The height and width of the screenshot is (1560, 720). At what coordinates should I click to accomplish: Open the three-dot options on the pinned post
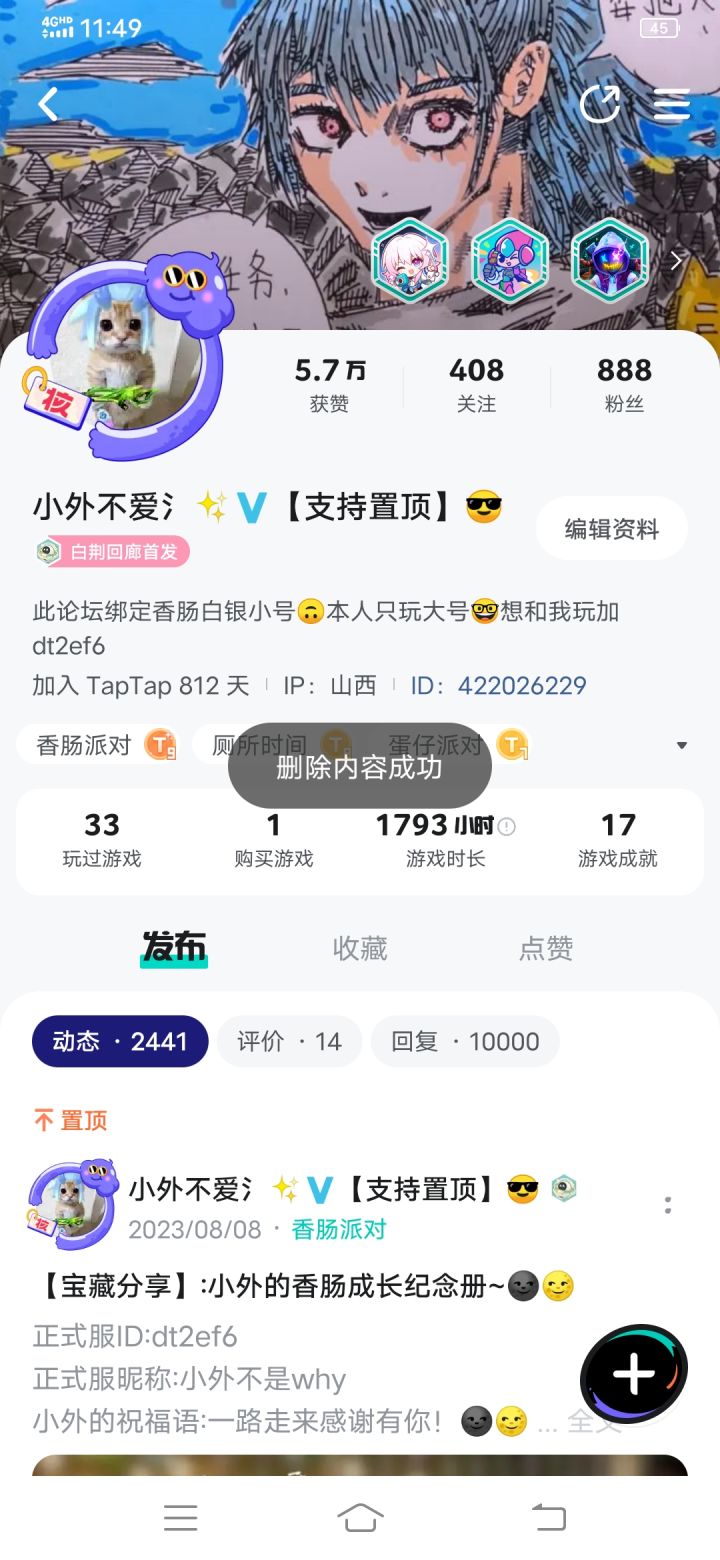668,1204
